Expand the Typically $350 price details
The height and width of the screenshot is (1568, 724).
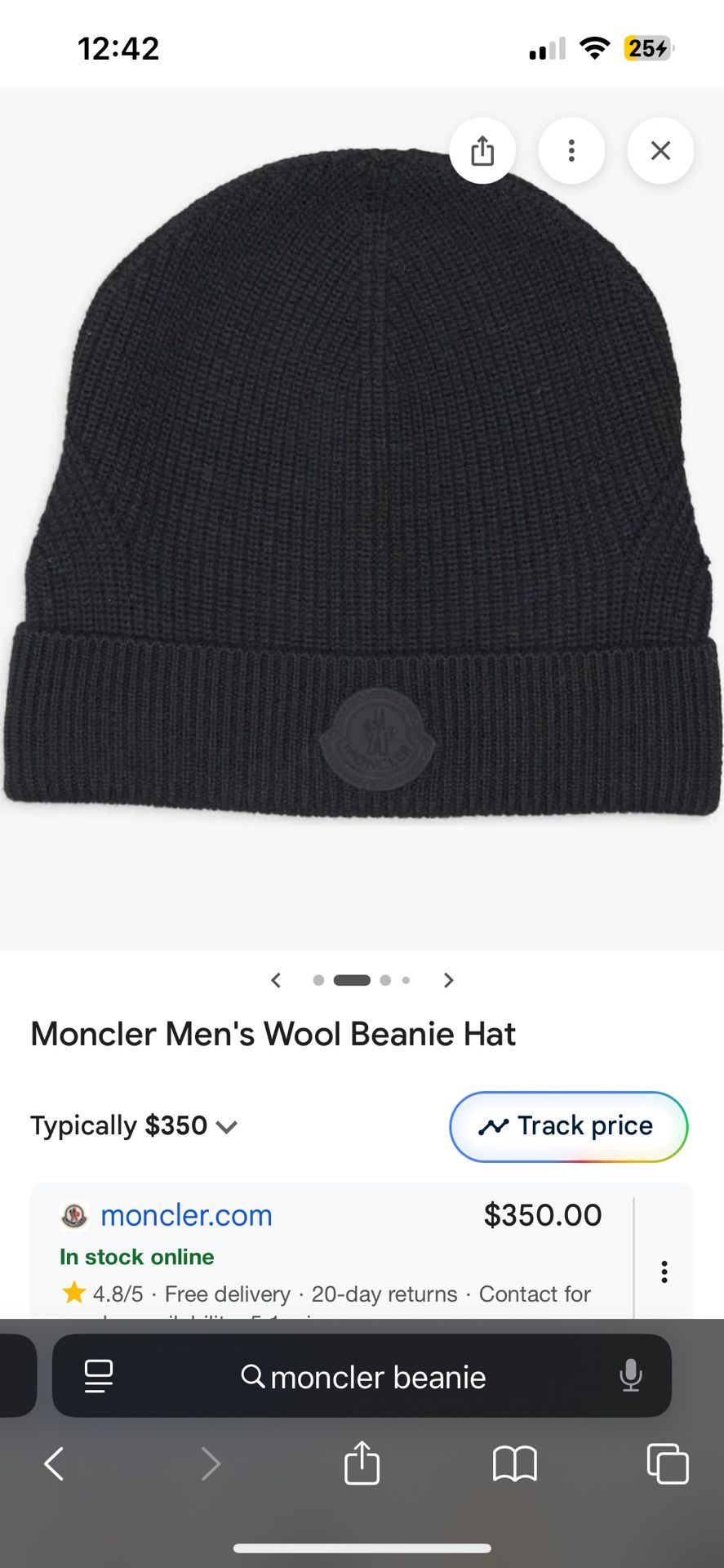pos(134,1126)
